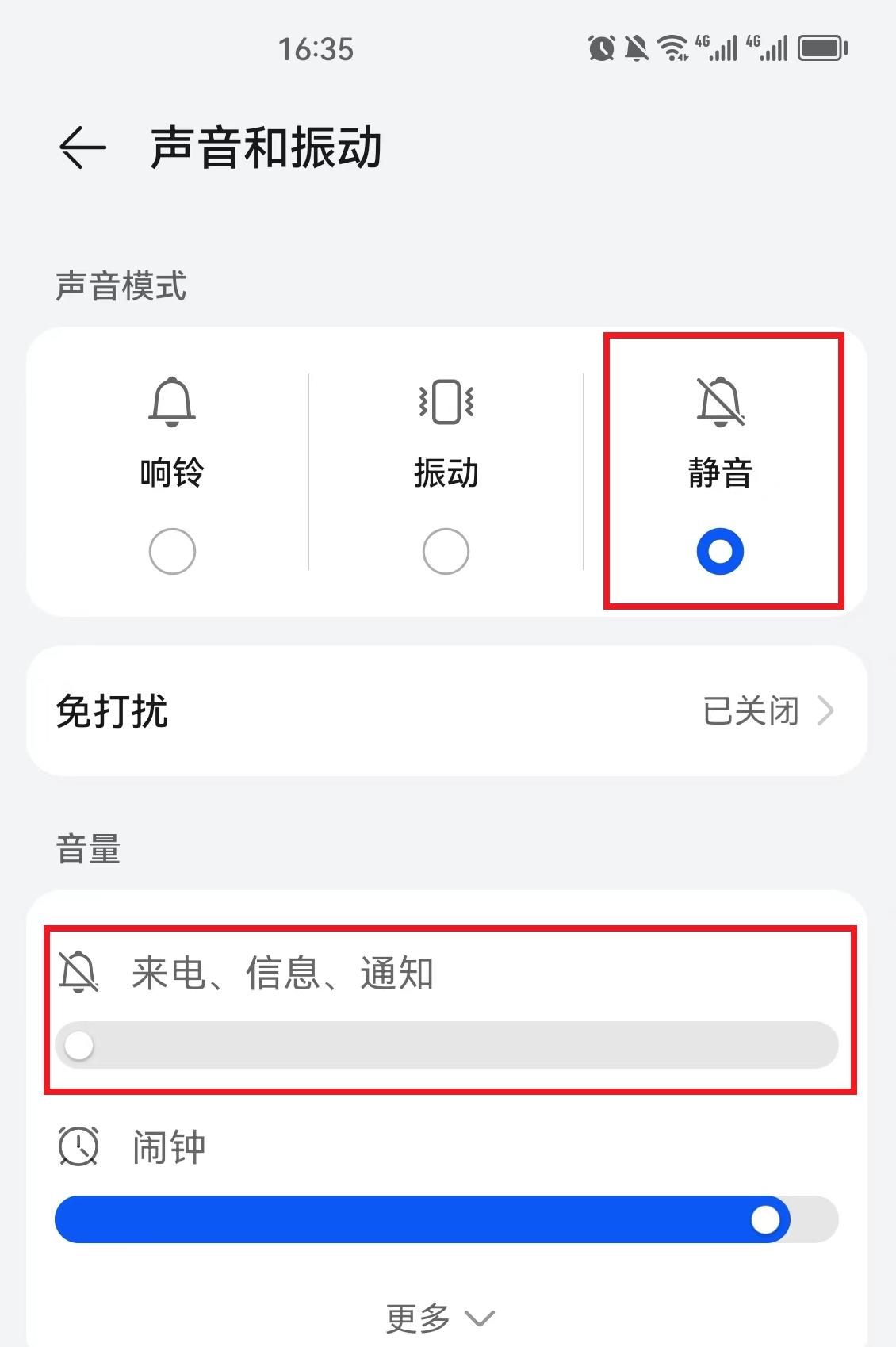Select the 静音 sound mode radio button
This screenshot has width=896, height=1347.
pyautogui.click(x=718, y=550)
